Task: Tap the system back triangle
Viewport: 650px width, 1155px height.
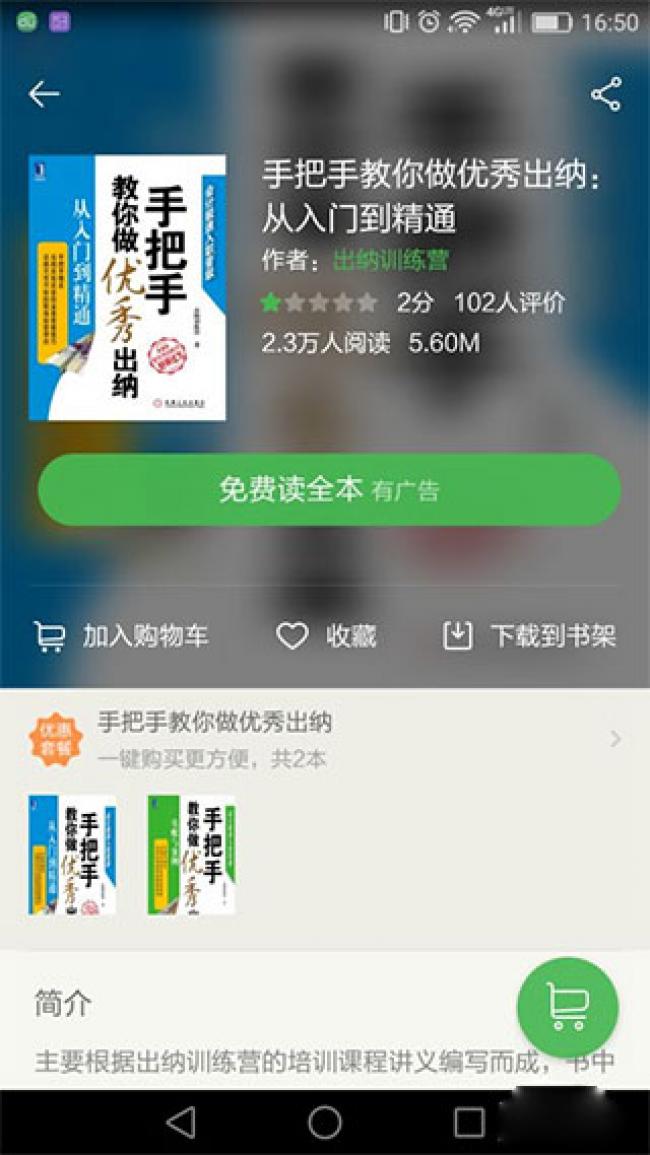Action: click(x=181, y=1122)
